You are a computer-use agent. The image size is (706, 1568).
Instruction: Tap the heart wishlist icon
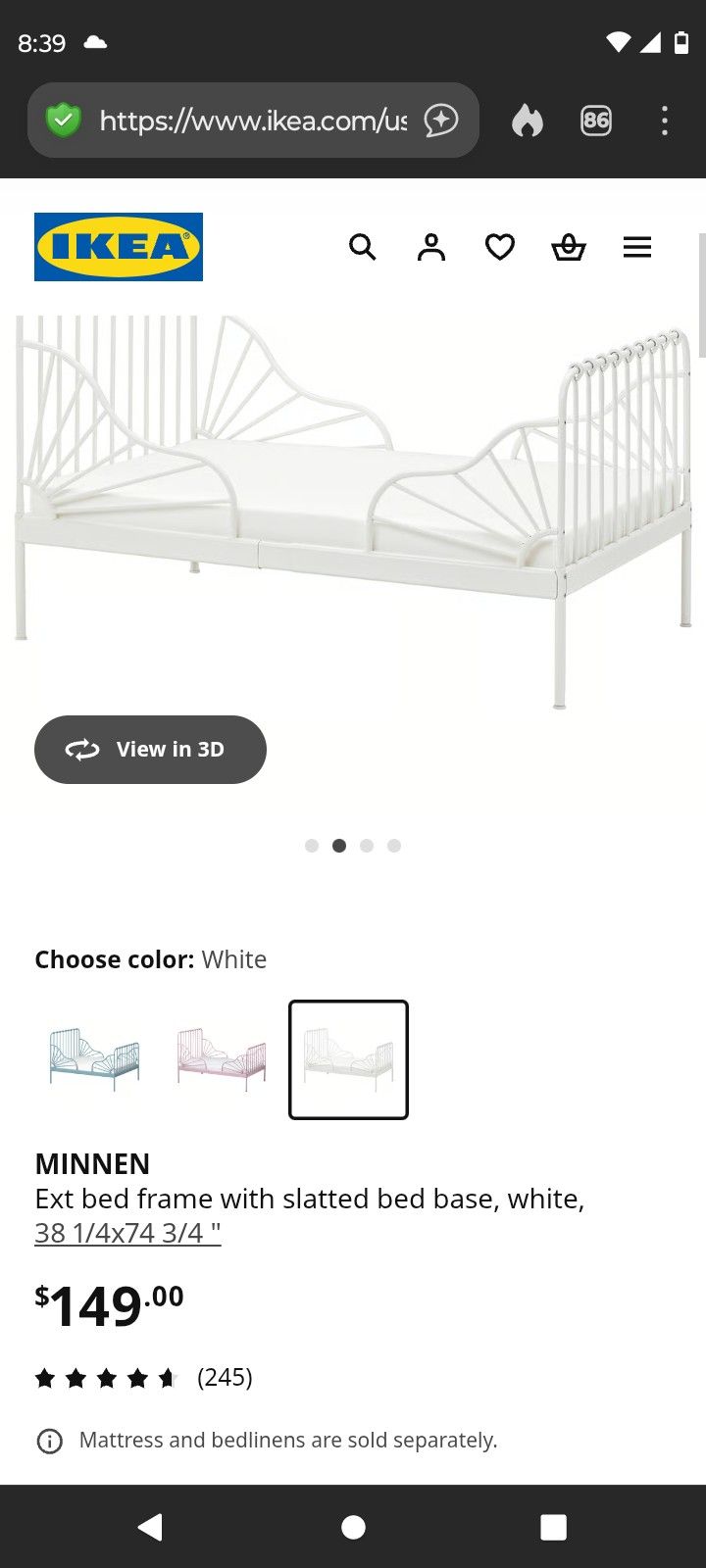coord(500,247)
